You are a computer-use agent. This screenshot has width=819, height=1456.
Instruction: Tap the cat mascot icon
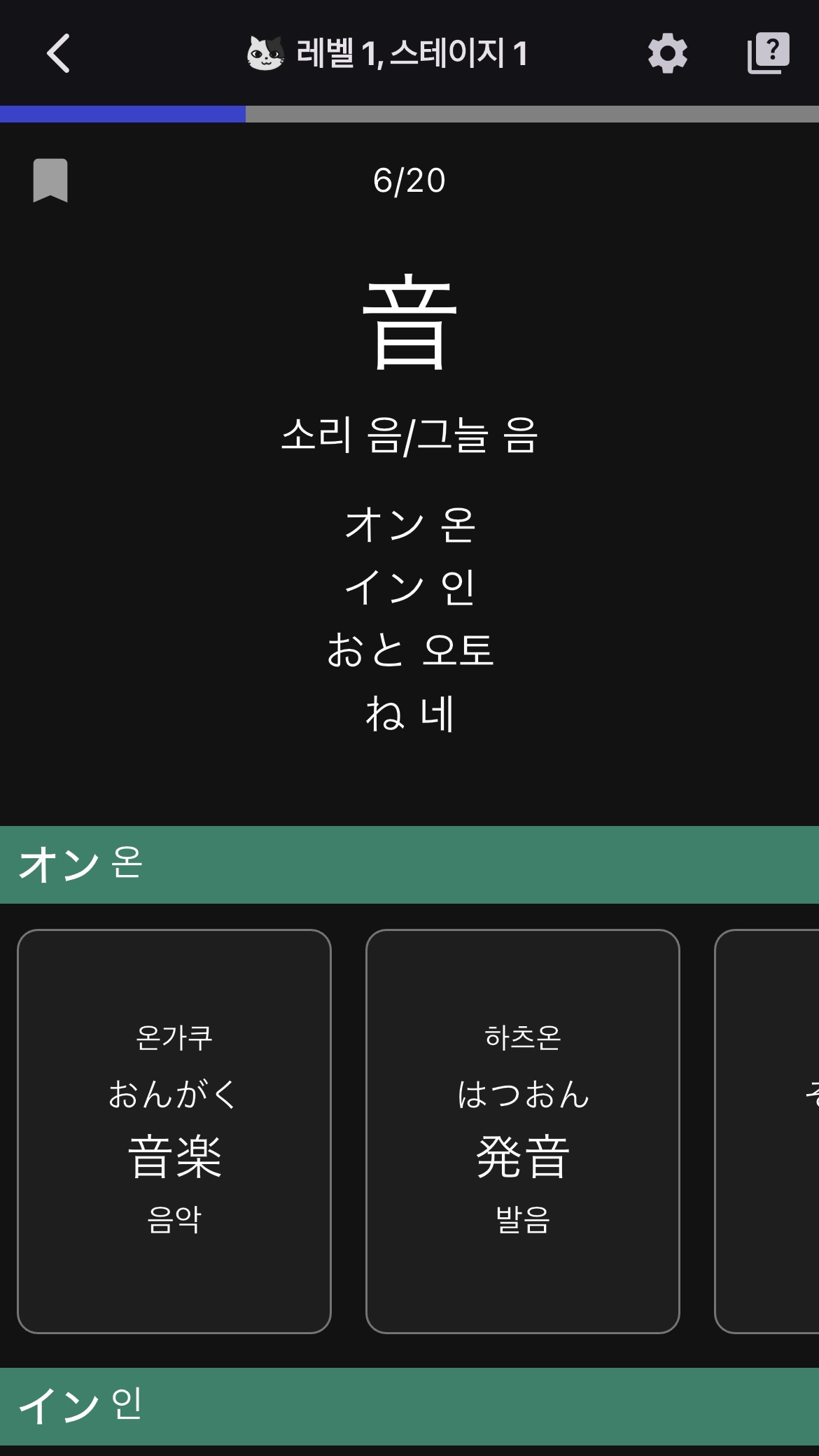[x=265, y=52]
